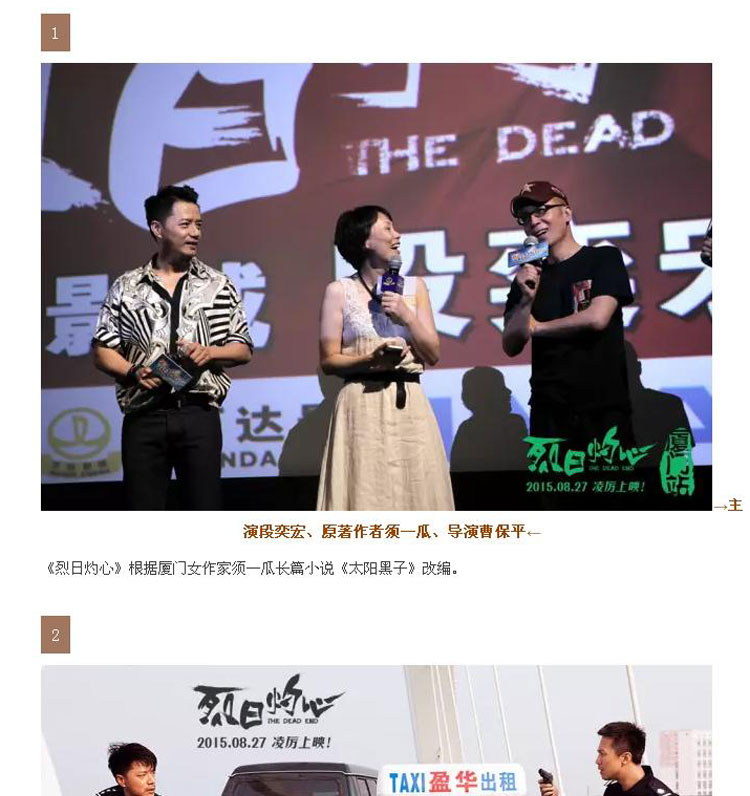The height and width of the screenshot is (796, 750).
Task: View the taxi scene photo under number 2
Action: pyautogui.click(x=376, y=731)
